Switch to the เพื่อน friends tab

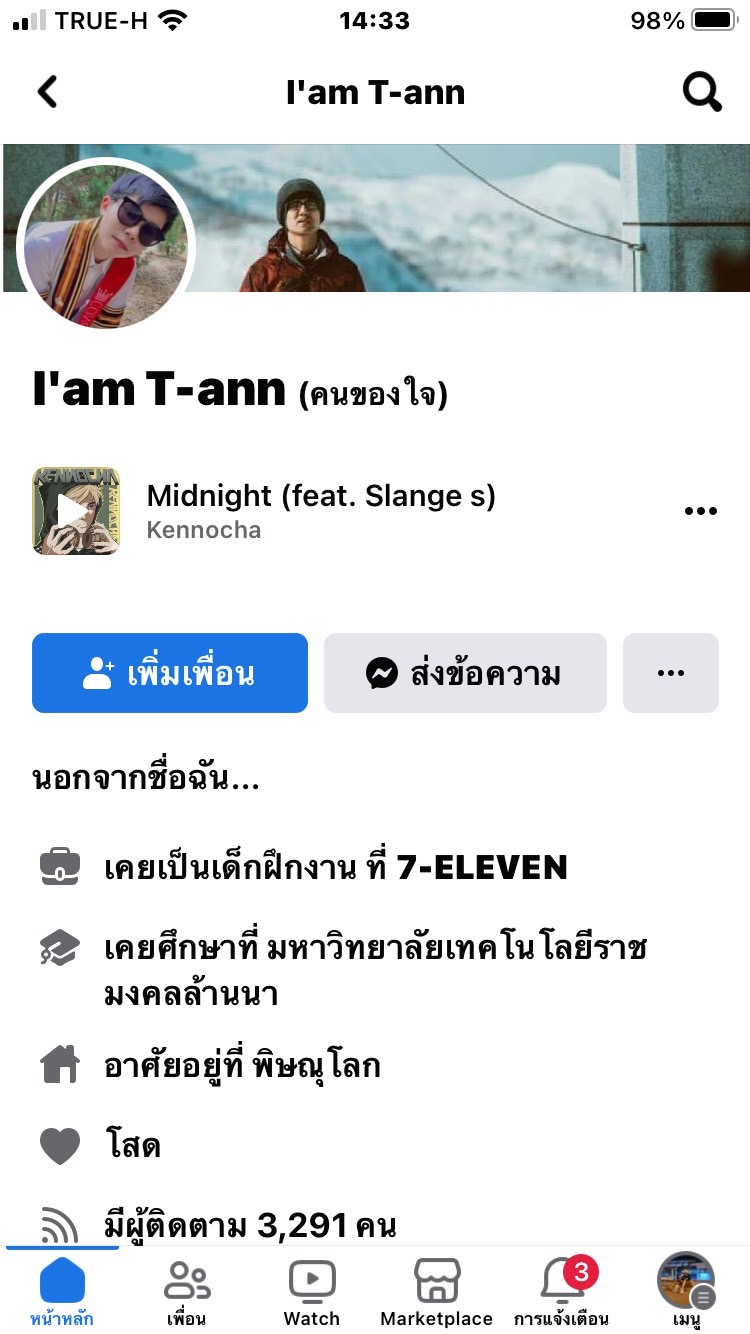coord(187,1292)
